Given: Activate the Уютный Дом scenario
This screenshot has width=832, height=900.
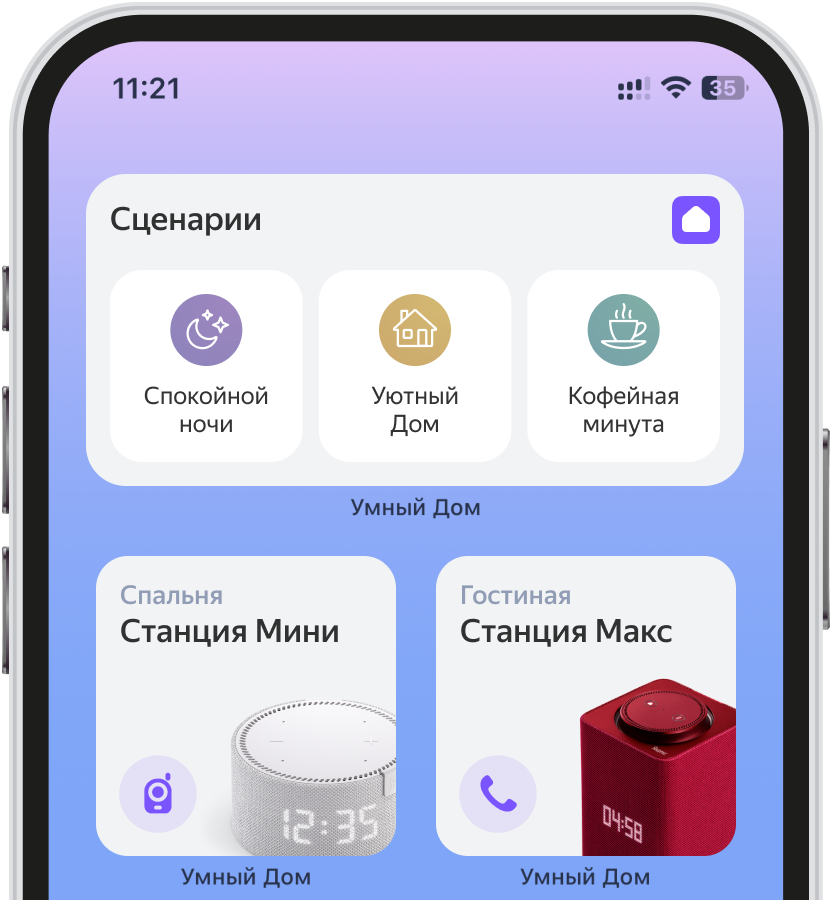Looking at the screenshot, I should click(415, 366).
